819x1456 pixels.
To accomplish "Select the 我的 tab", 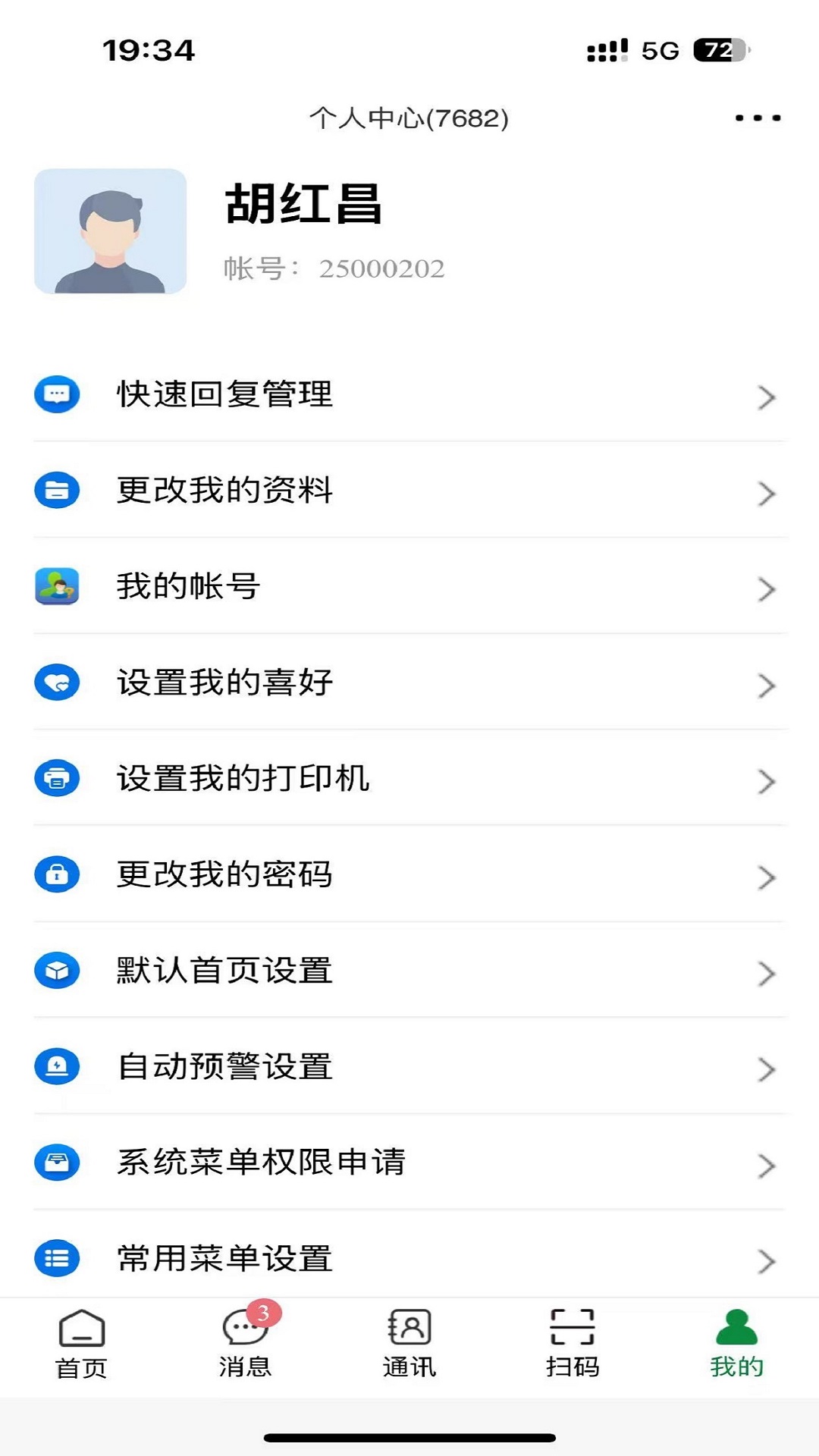I will (x=736, y=1345).
